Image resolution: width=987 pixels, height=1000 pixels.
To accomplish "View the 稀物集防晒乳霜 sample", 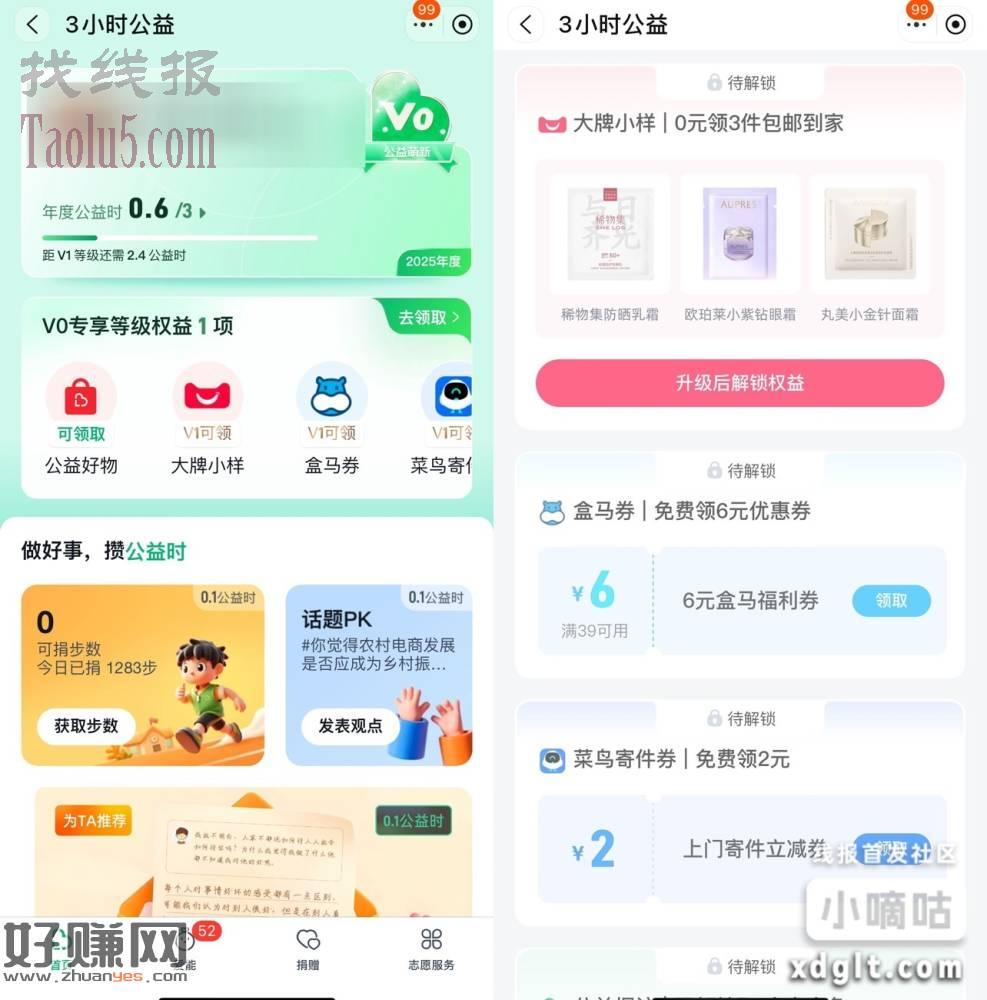I will [x=610, y=245].
